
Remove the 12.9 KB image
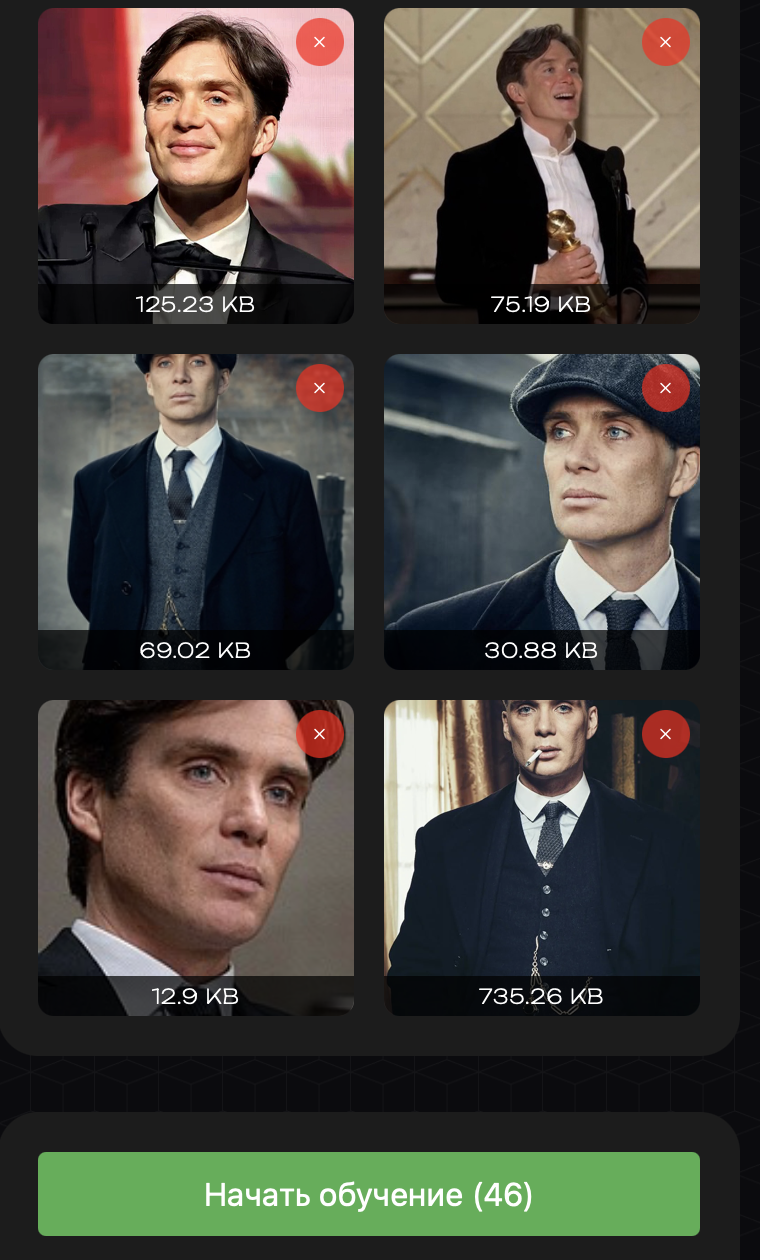pyautogui.click(x=320, y=734)
